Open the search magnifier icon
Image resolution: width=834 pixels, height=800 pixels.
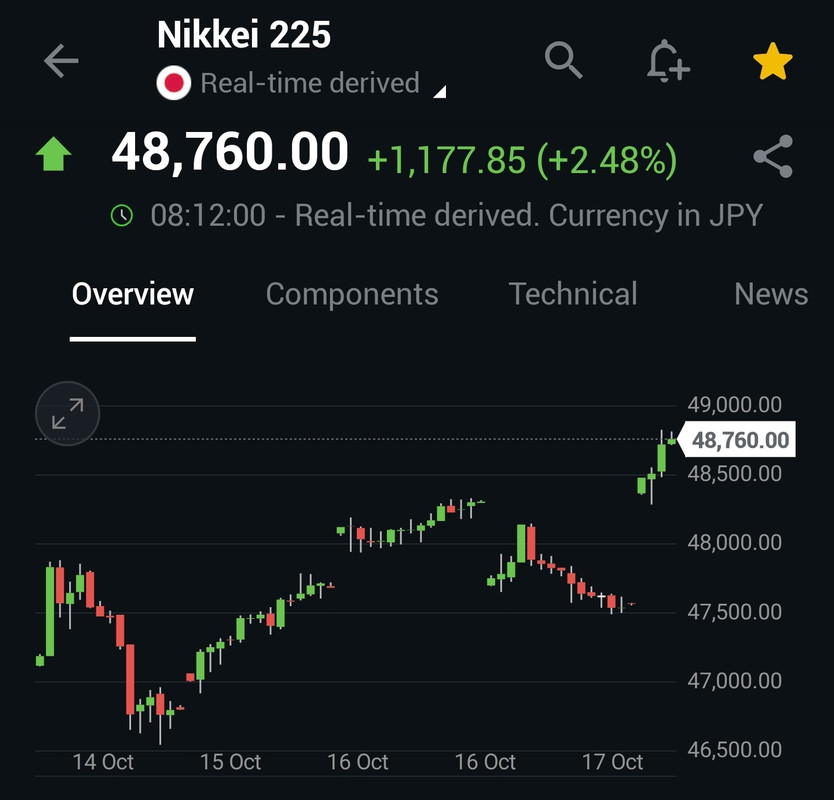click(x=564, y=61)
